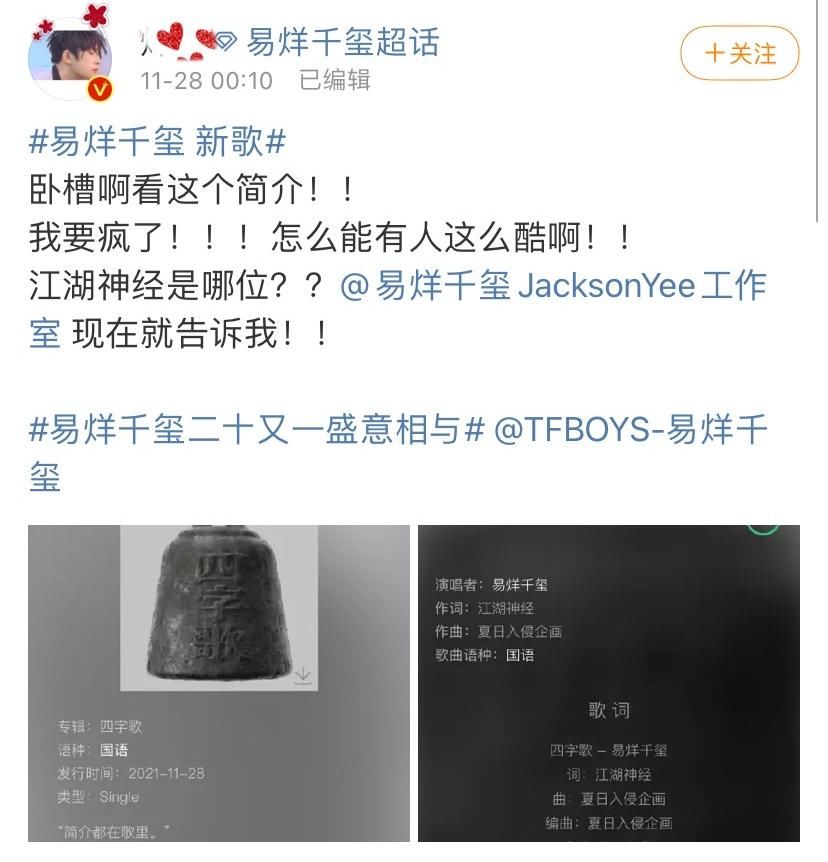828x862 pixels.
Task: Open the @易烊千玺JacksonYee工作室 mention
Action: point(553,286)
